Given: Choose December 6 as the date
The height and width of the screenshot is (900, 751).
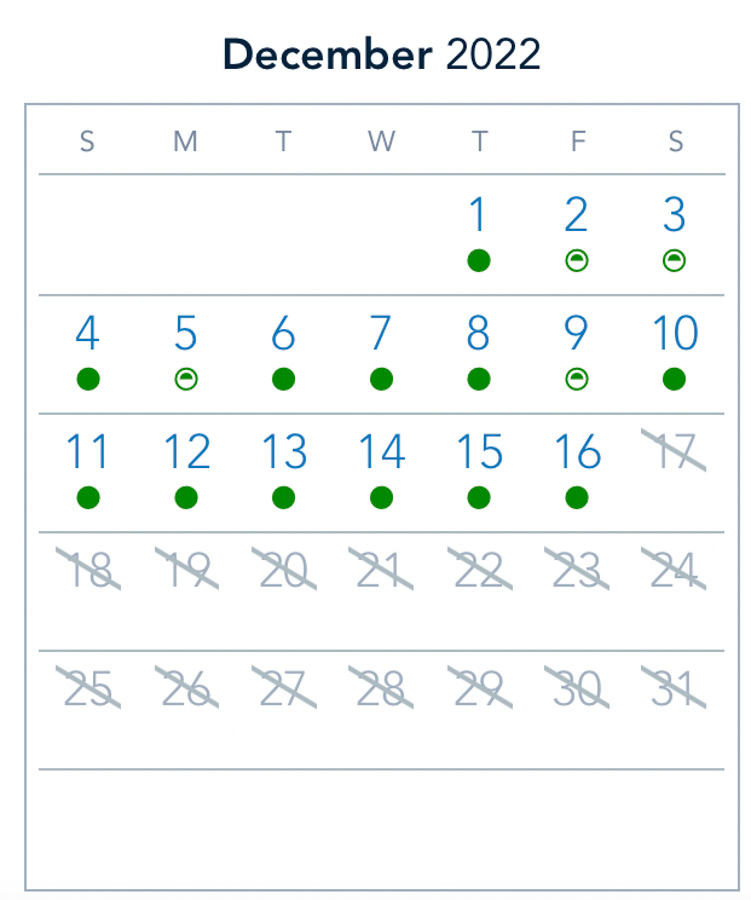Looking at the screenshot, I should click(283, 334).
